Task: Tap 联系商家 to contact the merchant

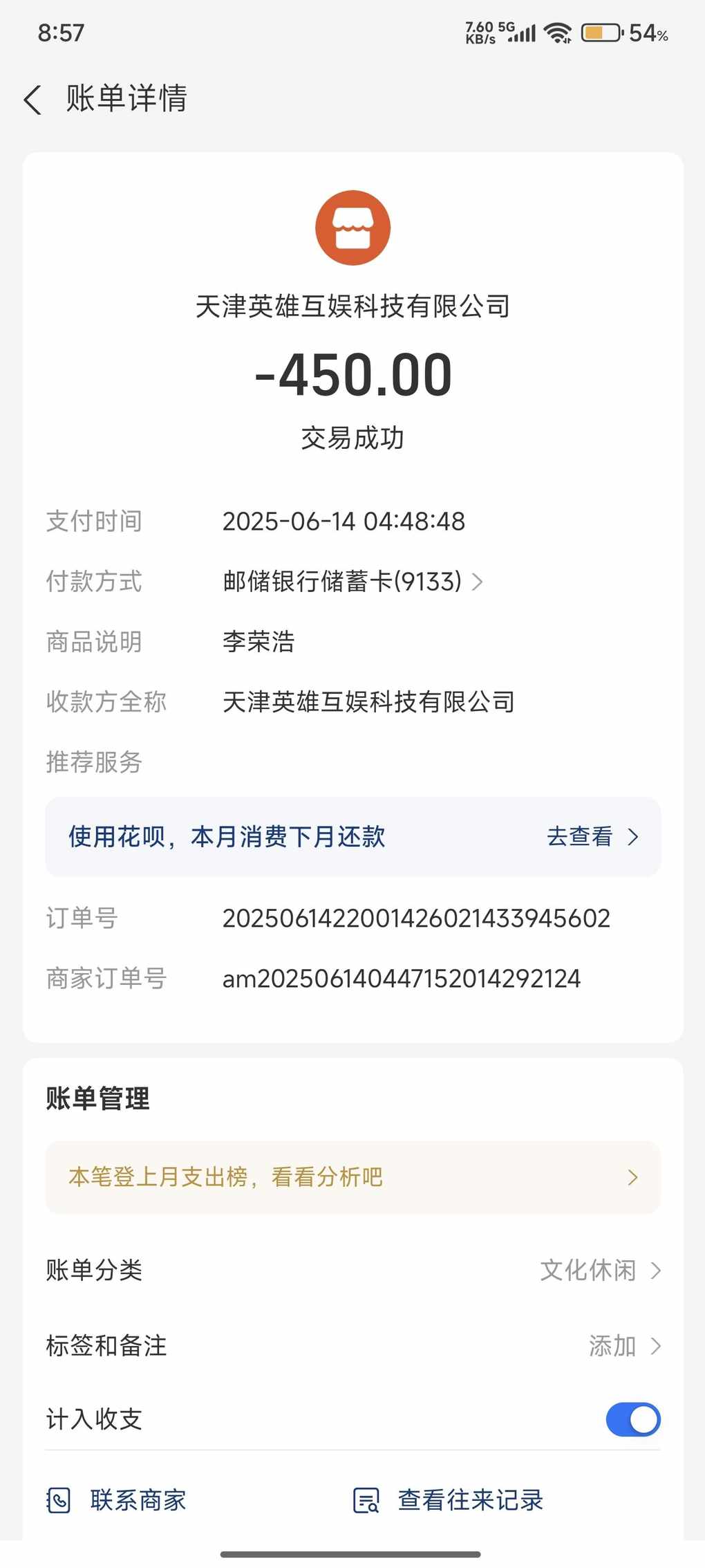Action: (x=117, y=1500)
